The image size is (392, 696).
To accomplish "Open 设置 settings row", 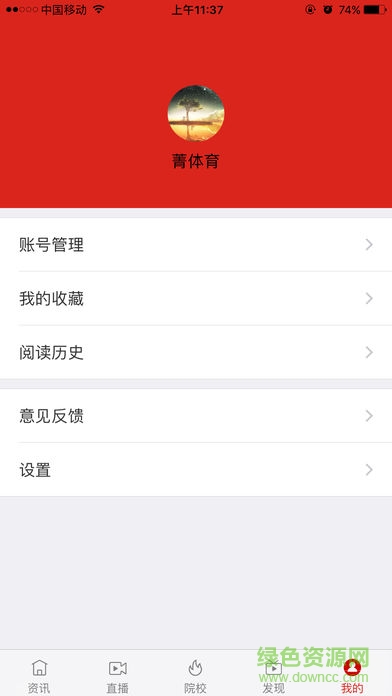I will click(x=196, y=470).
